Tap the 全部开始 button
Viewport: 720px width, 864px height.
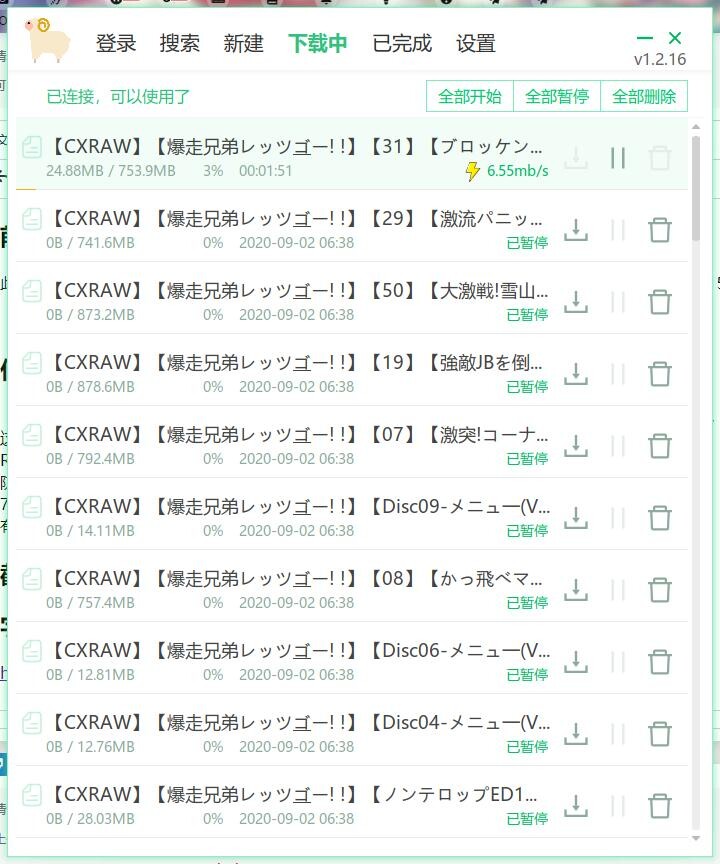(x=470, y=97)
